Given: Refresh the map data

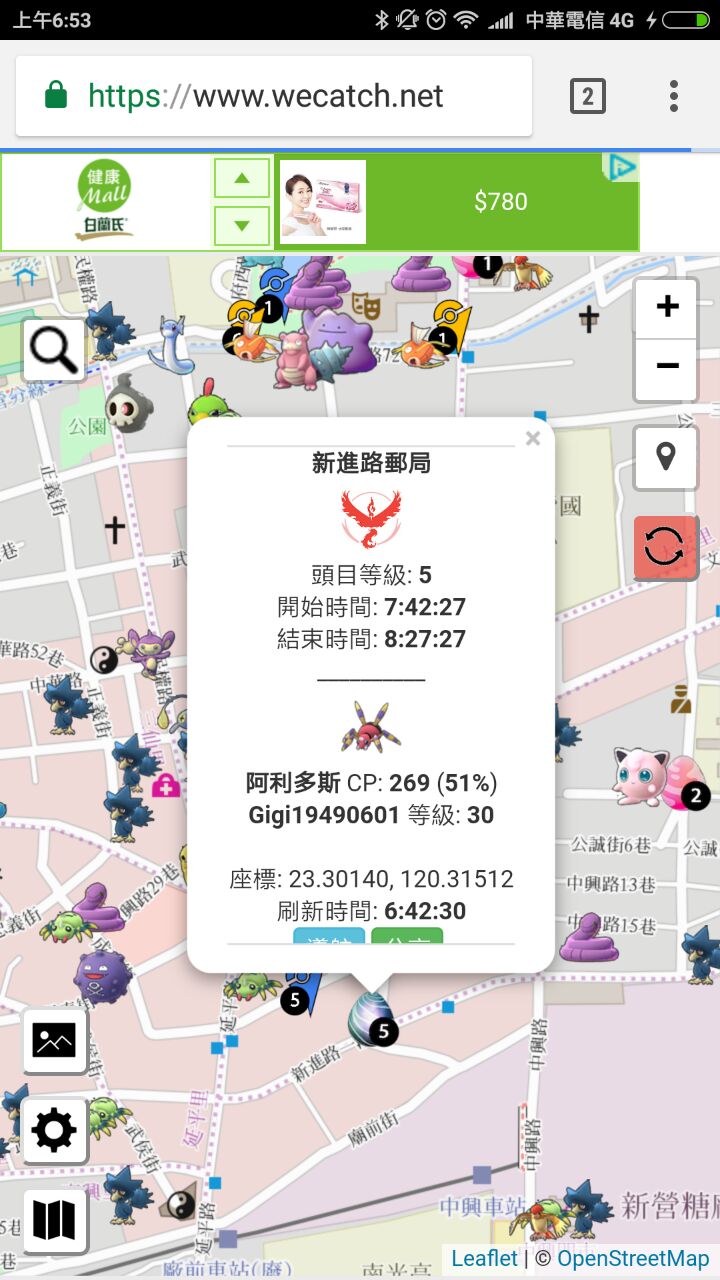Looking at the screenshot, I should coord(665,546).
